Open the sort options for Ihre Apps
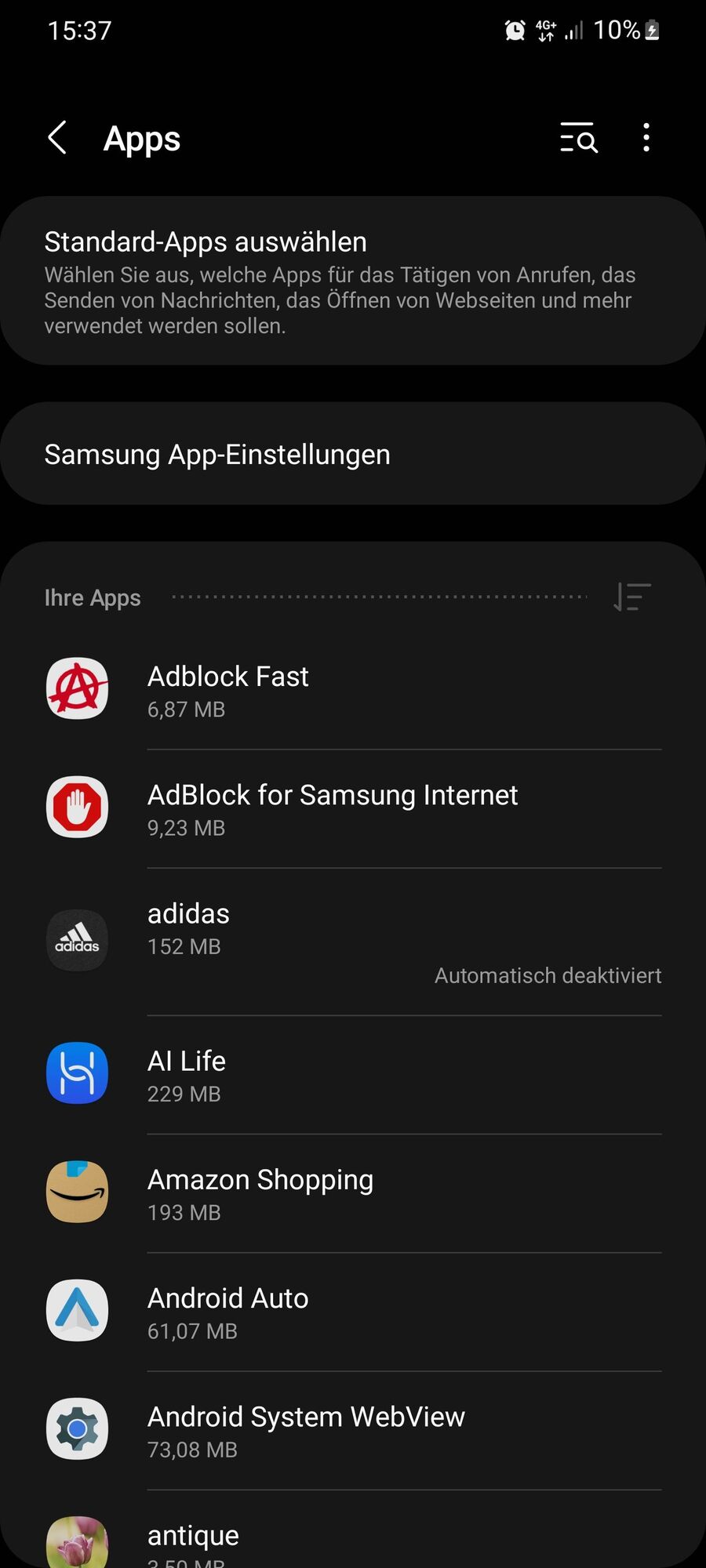The width and height of the screenshot is (706, 1568). 631,597
